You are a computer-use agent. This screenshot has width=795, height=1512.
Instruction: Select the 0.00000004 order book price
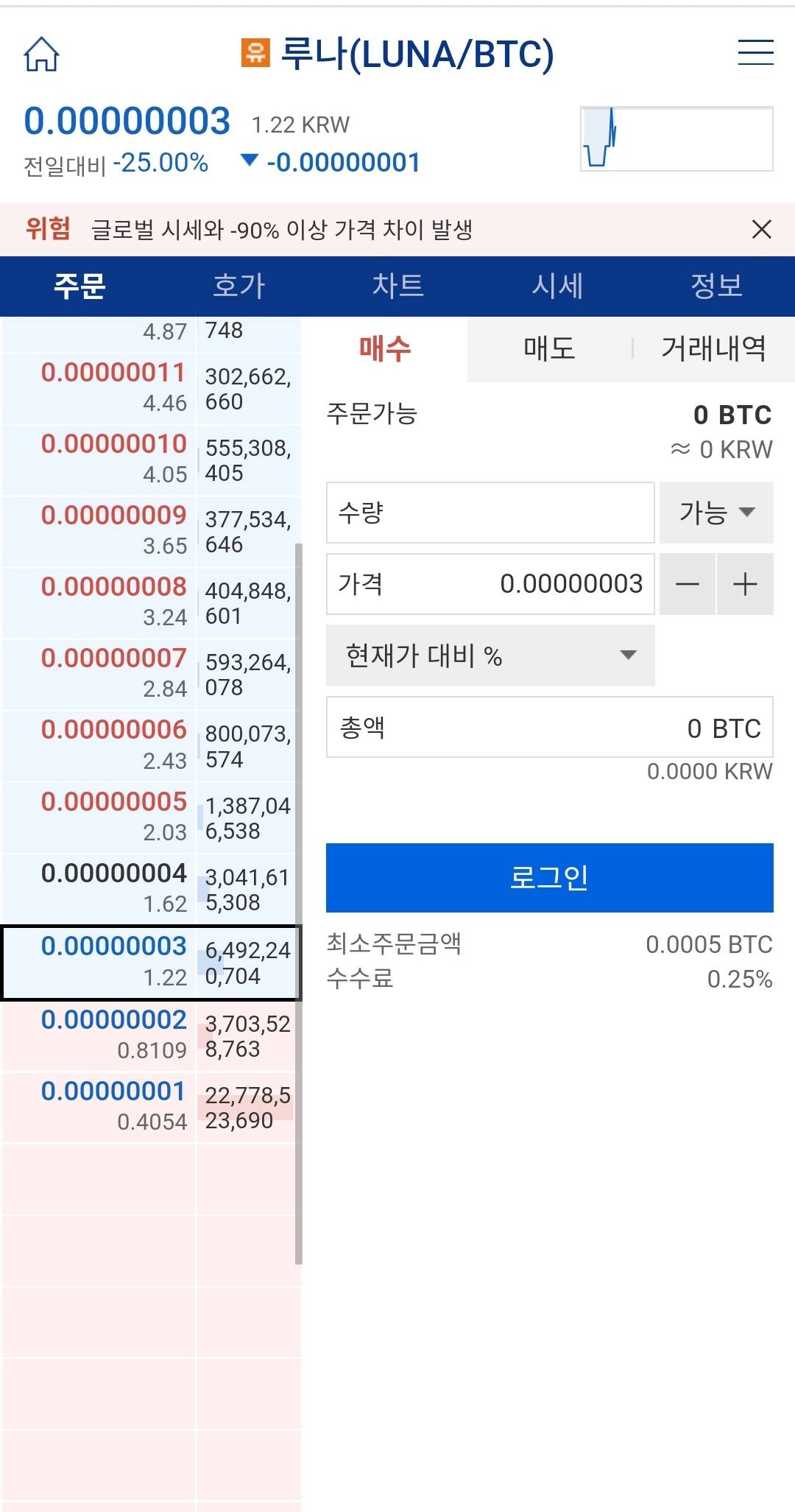[x=114, y=887]
